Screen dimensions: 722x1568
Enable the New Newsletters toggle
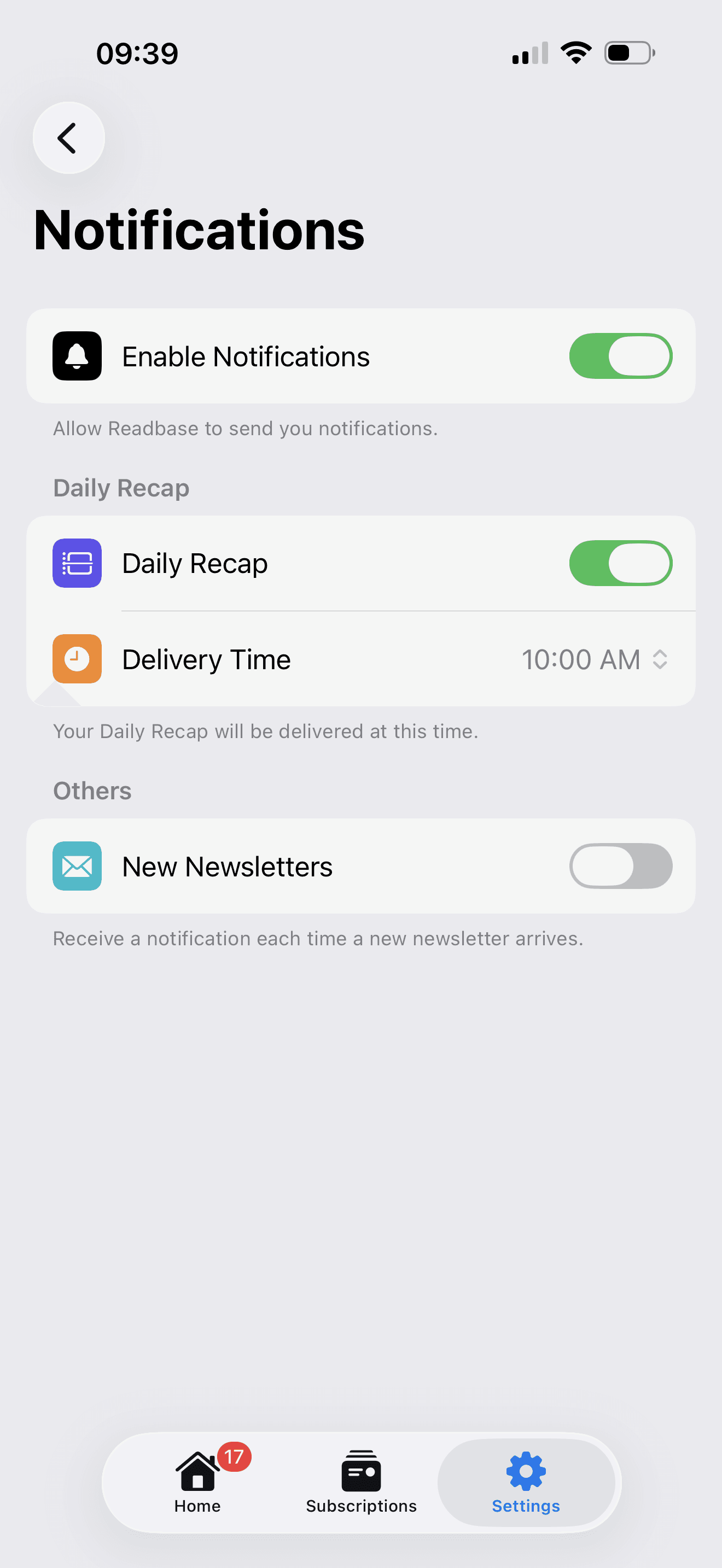click(620, 865)
